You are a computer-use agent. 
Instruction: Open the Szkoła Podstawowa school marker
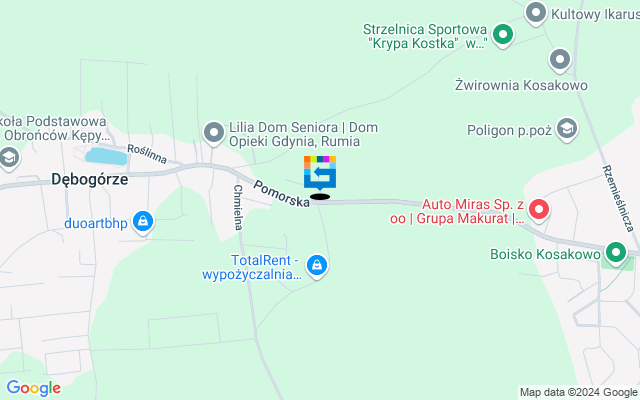(x=9, y=158)
